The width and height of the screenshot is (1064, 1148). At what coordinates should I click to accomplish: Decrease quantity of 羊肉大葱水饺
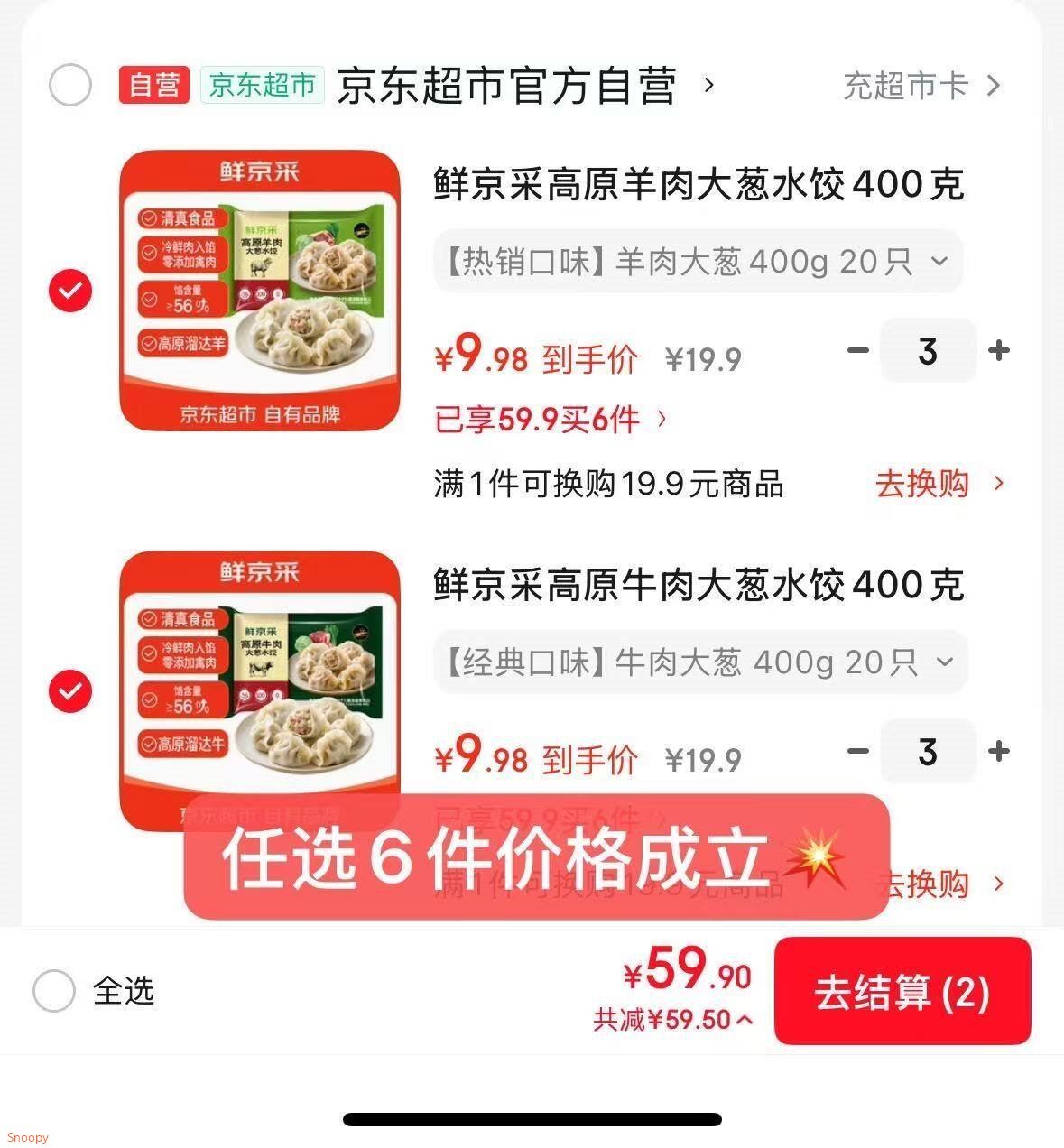(x=858, y=350)
